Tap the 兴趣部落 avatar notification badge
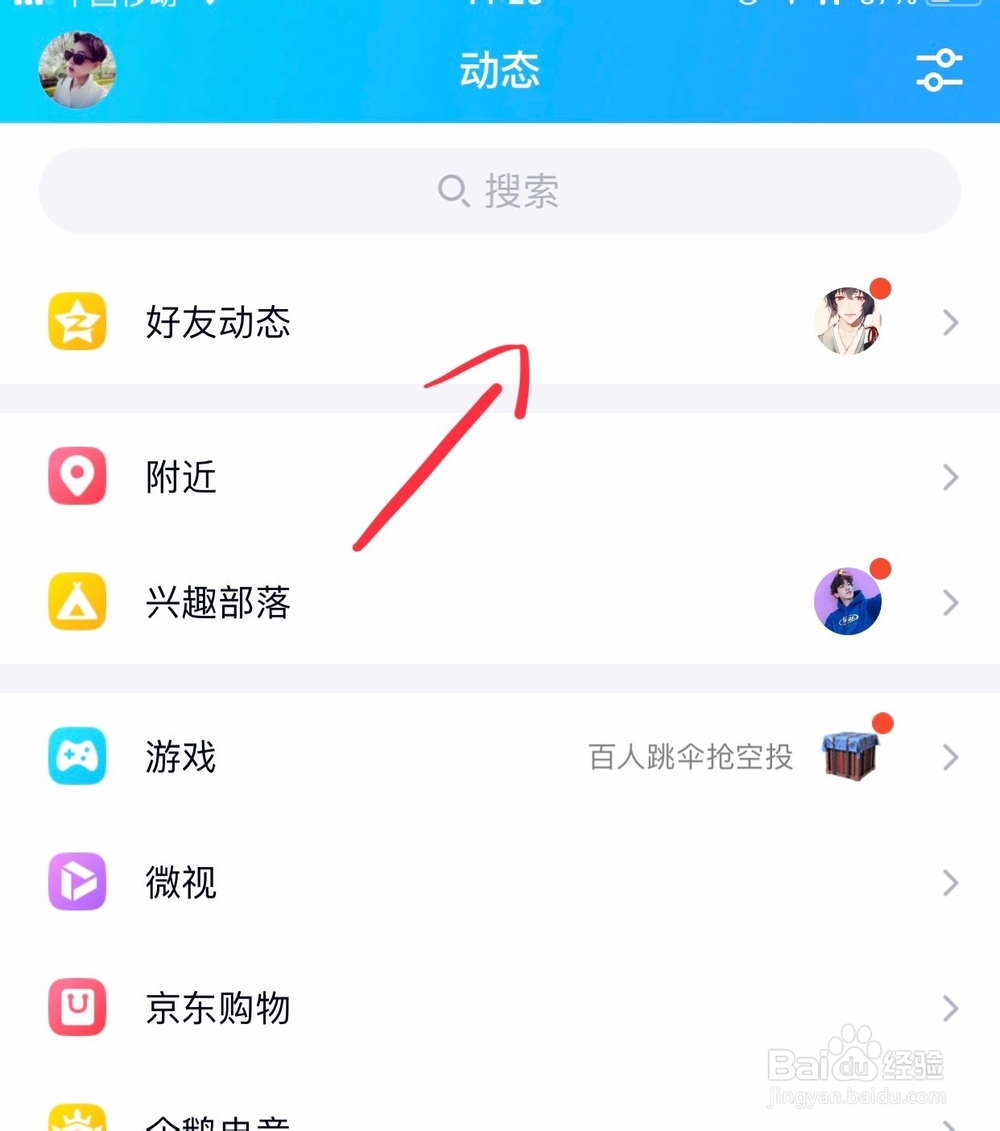 click(x=879, y=568)
